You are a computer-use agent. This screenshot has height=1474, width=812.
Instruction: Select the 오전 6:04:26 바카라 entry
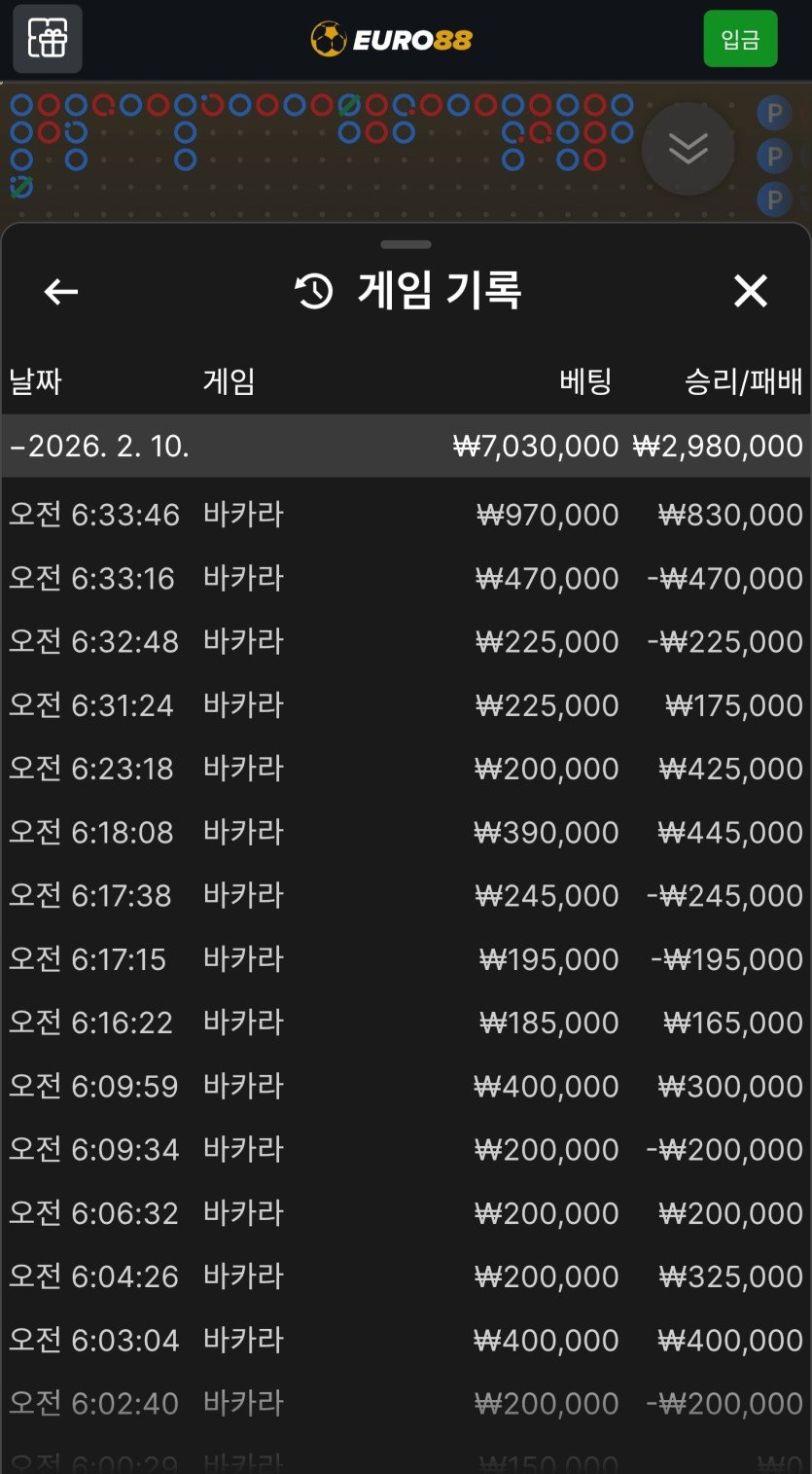(x=406, y=1276)
